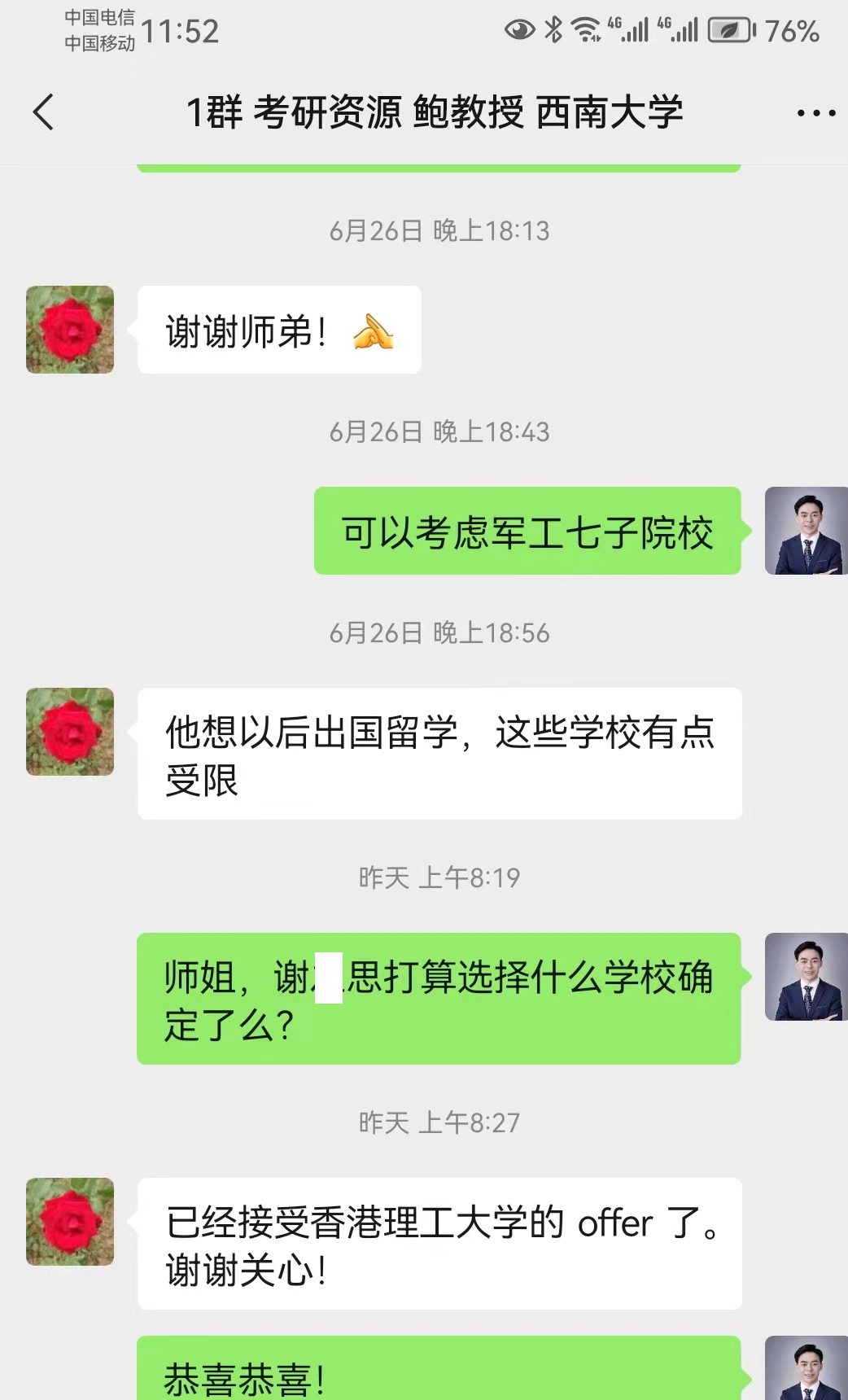Tap the suit avatar beside 可以考虑军工七子院校

point(806,531)
